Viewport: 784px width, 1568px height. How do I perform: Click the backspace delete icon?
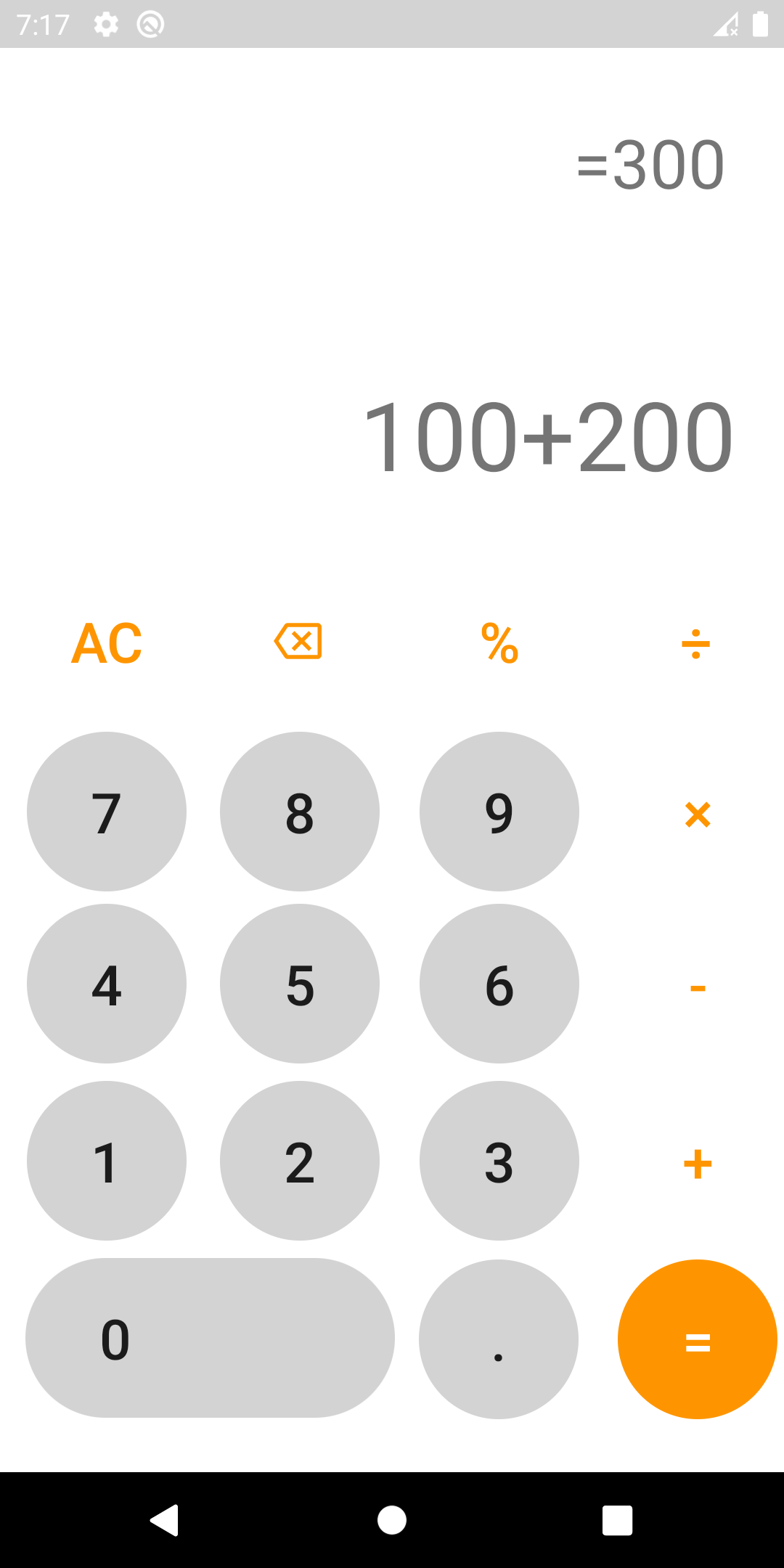coord(299,642)
